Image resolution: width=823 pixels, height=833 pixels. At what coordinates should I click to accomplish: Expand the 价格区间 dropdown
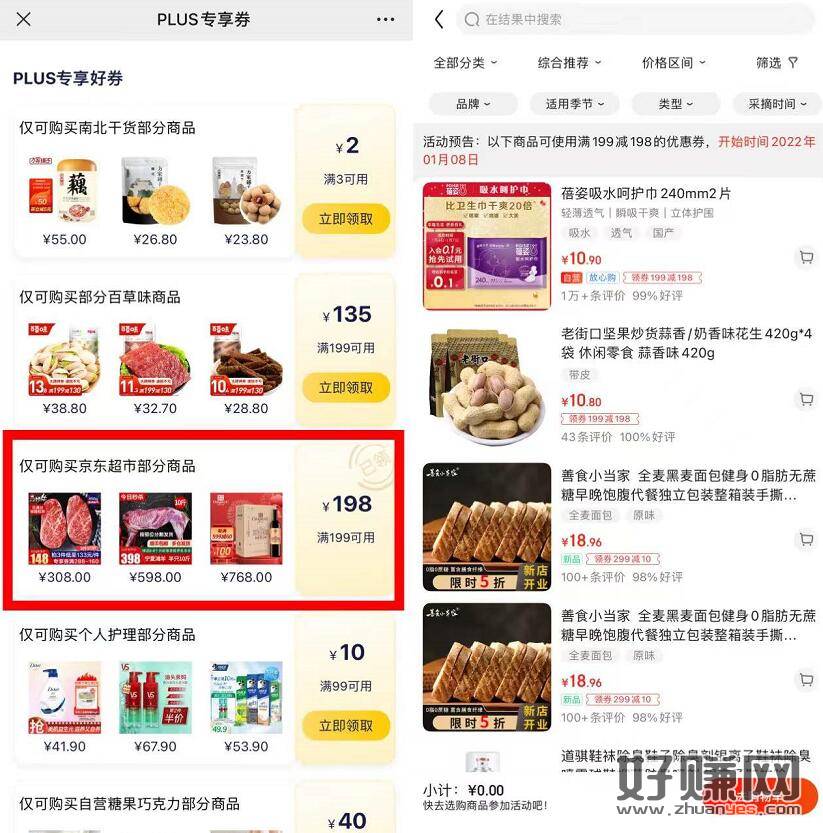673,62
